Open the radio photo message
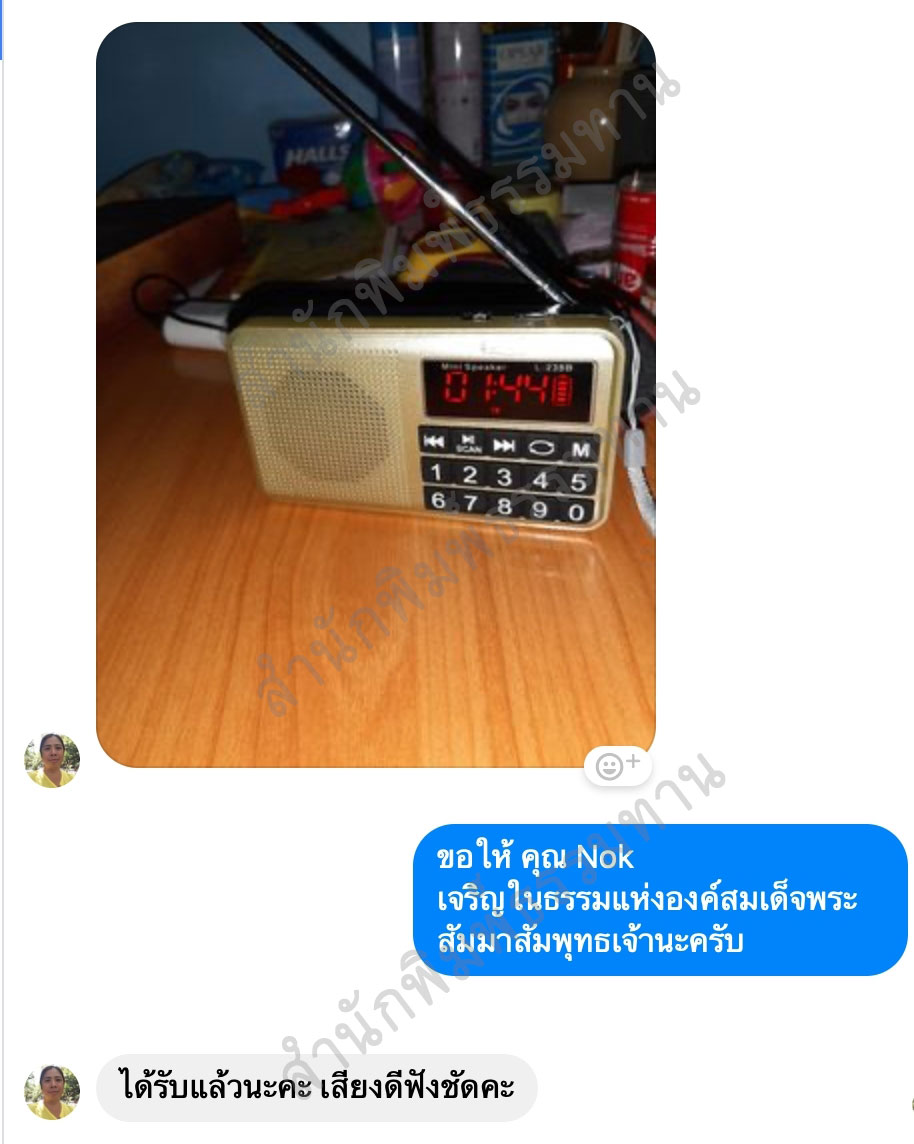914x1144 pixels. 375,395
